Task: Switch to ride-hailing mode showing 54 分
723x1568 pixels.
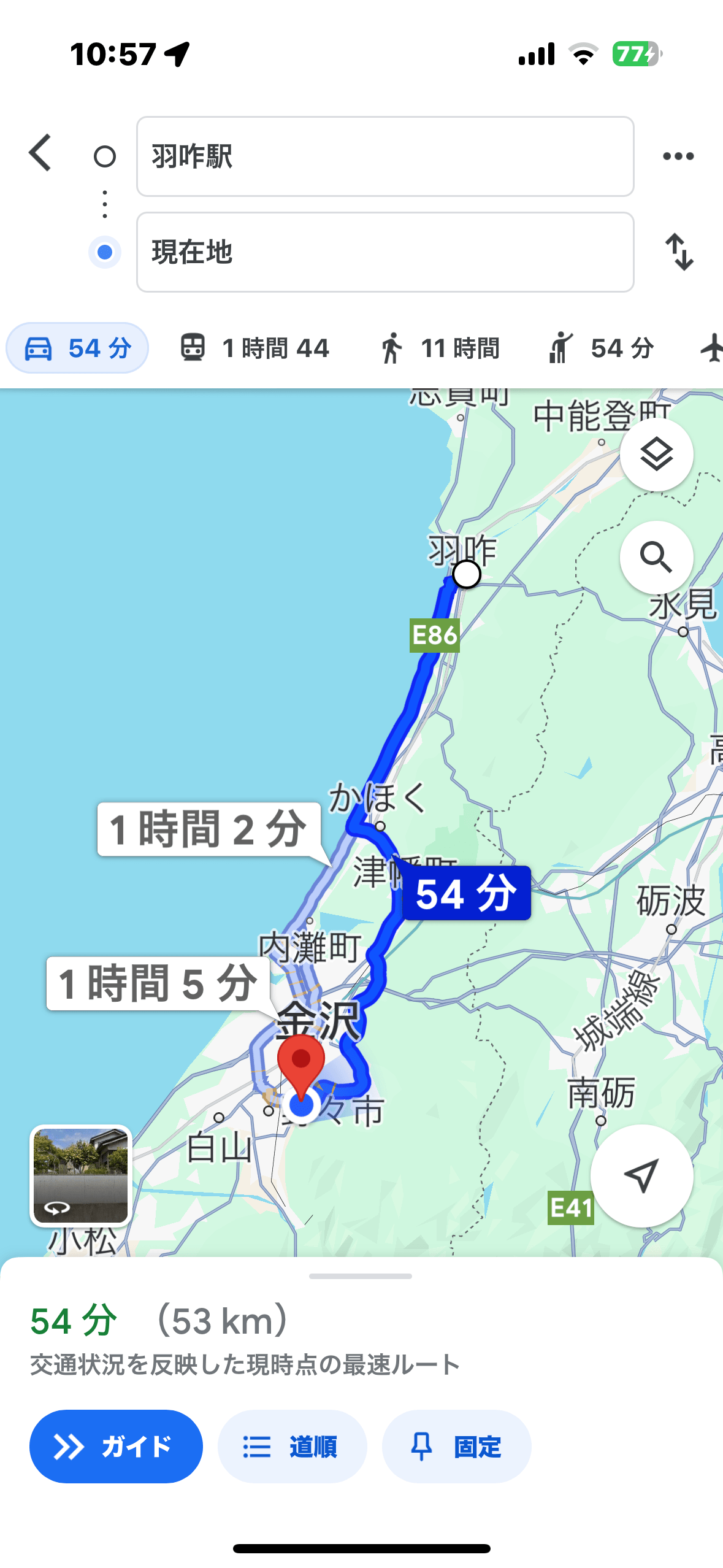Action: pos(602,348)
